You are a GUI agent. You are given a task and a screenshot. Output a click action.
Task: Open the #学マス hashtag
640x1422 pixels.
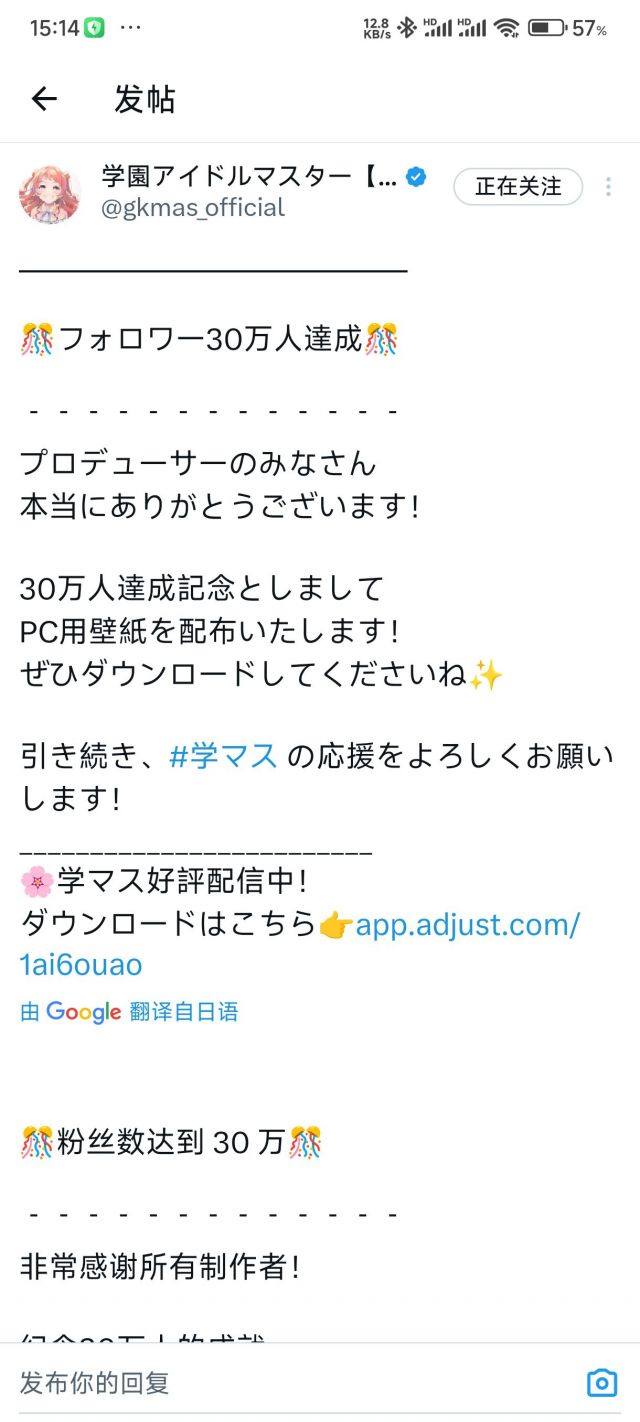click(224, 756)
